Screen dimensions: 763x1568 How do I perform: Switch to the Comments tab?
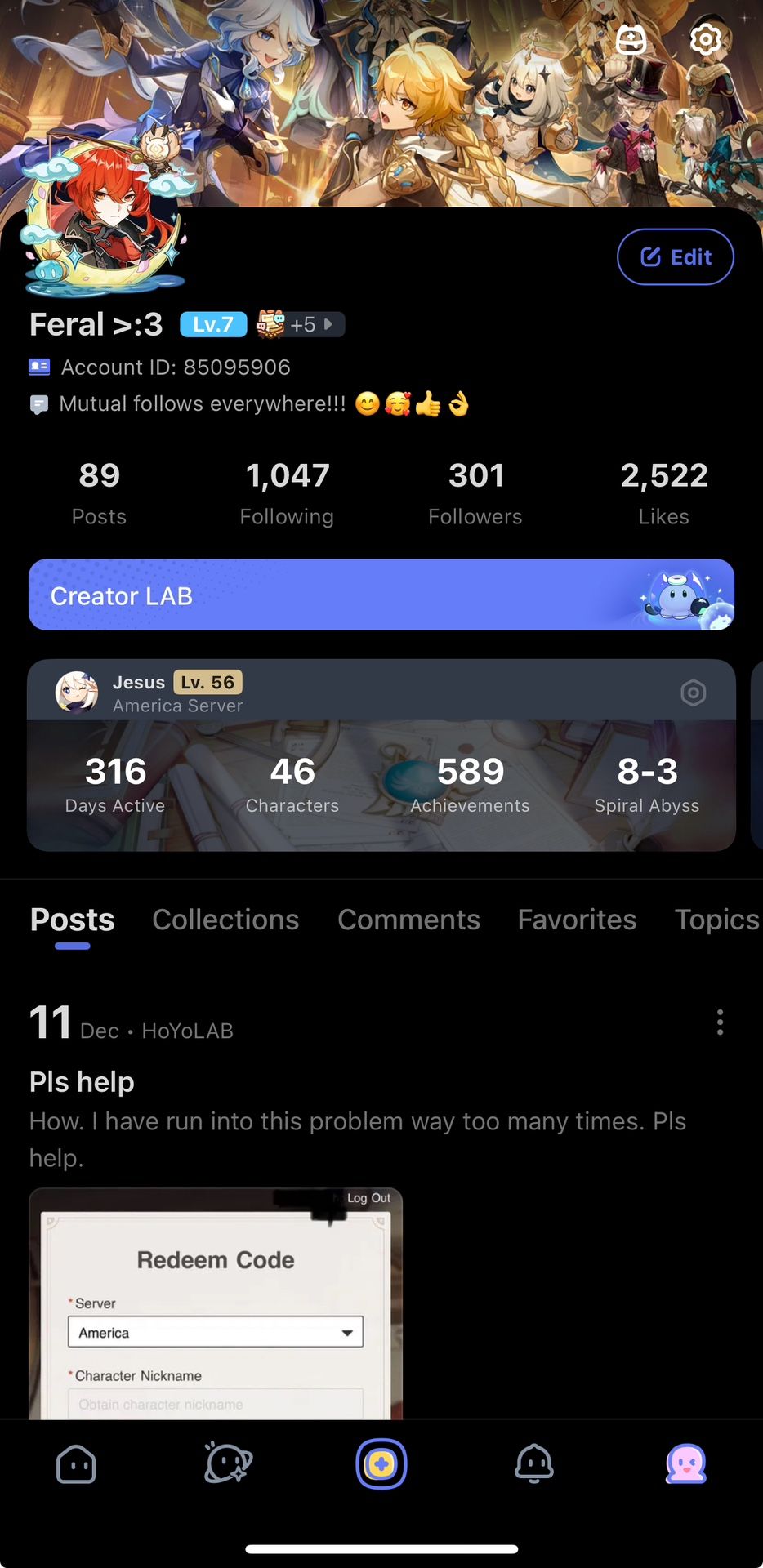pyautogui.click(x=408, y=920)
